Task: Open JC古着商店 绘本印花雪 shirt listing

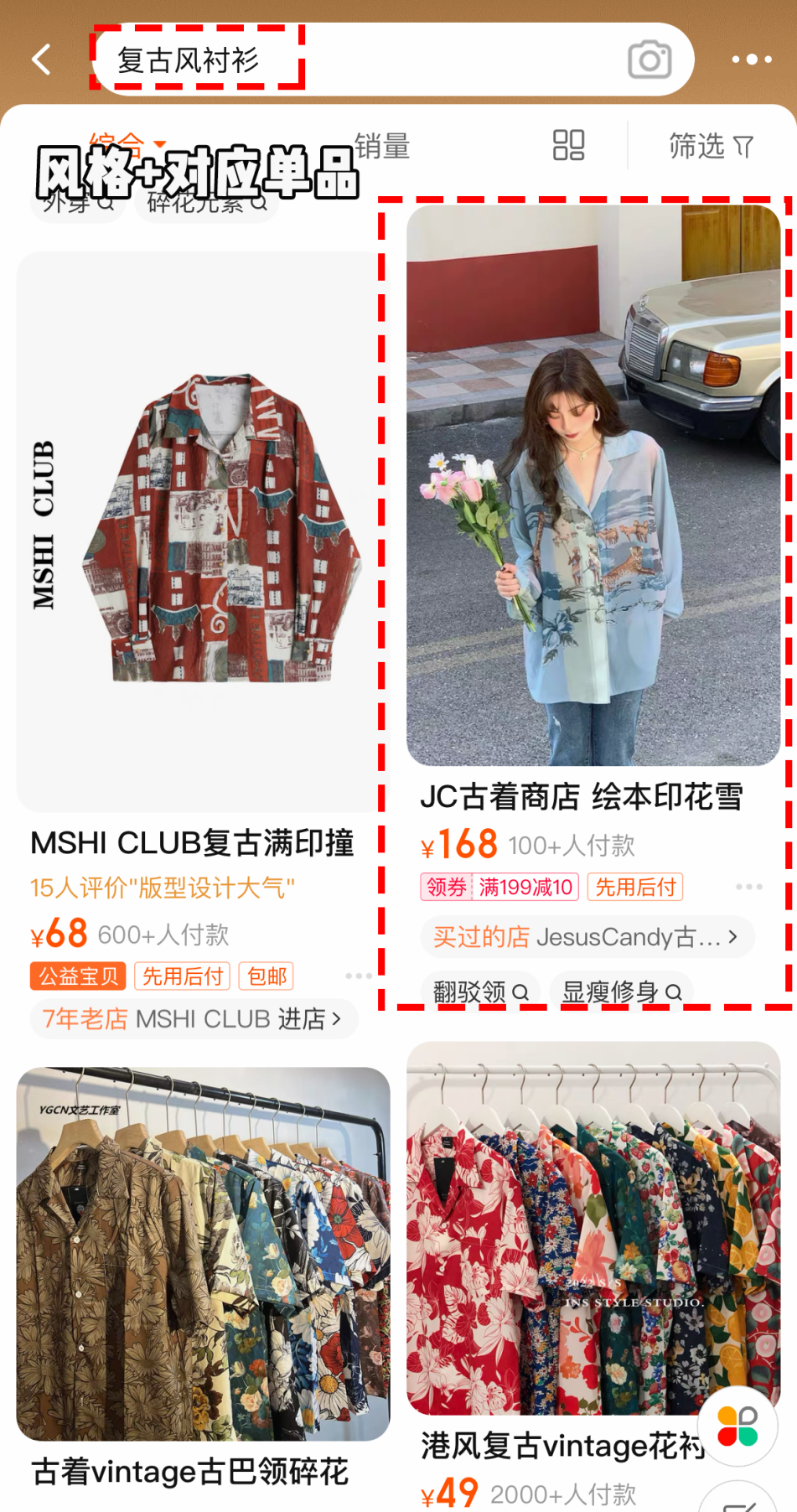Action: click(x=593, y=485)
